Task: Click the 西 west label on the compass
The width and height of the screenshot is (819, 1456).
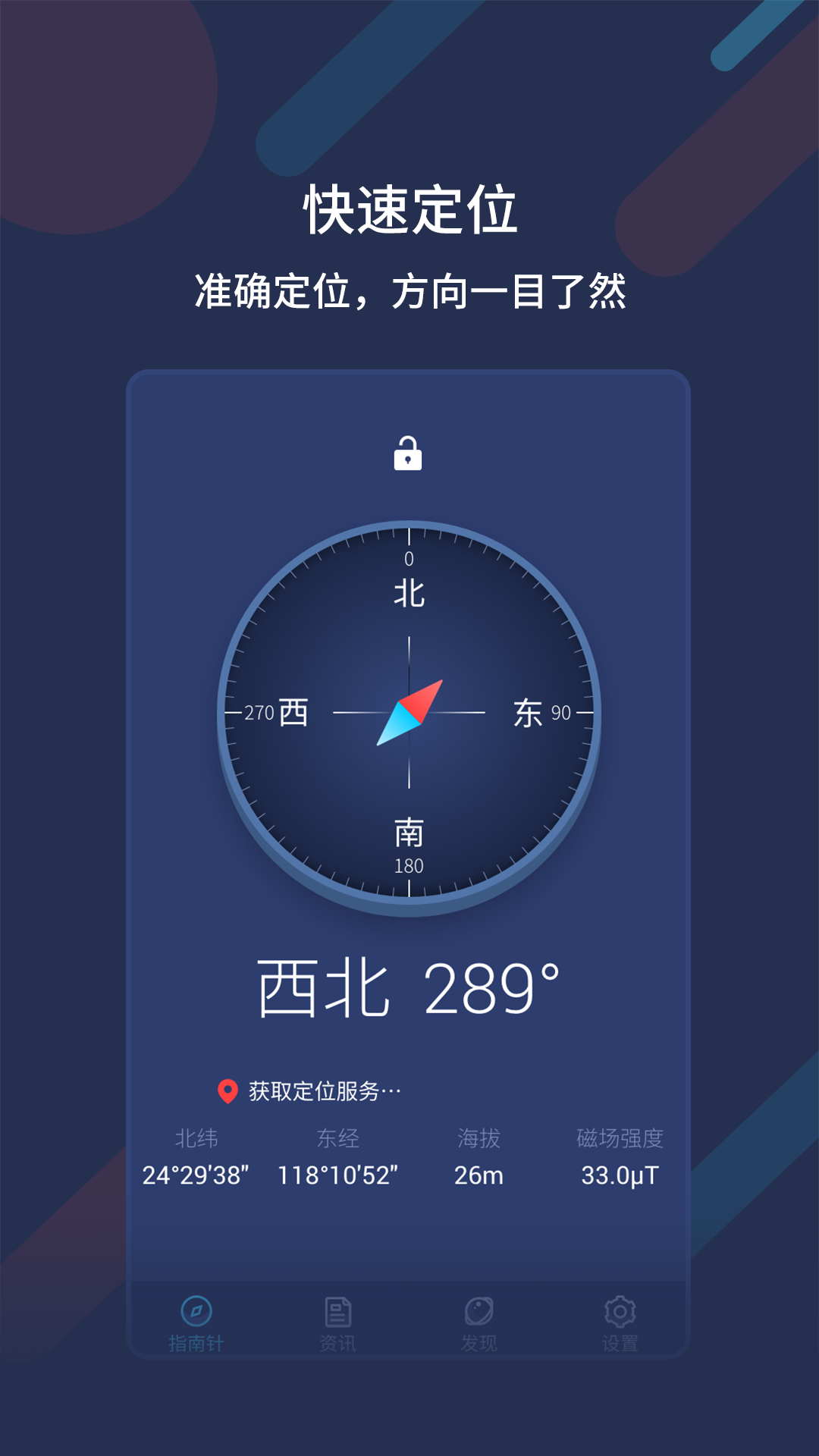Action: (x=294, y=713)
